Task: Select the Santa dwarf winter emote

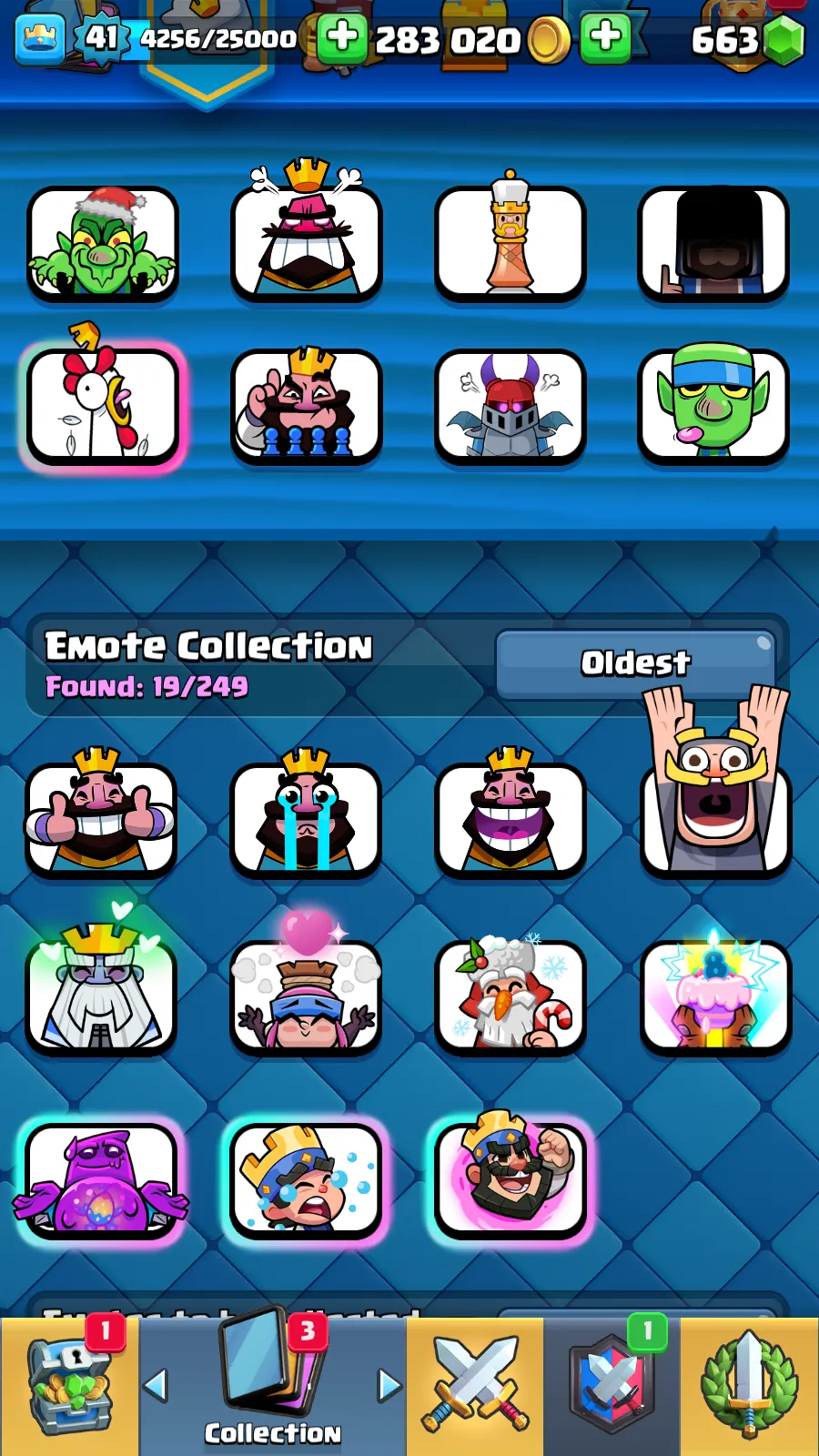Action: click(x=511, y=995)
